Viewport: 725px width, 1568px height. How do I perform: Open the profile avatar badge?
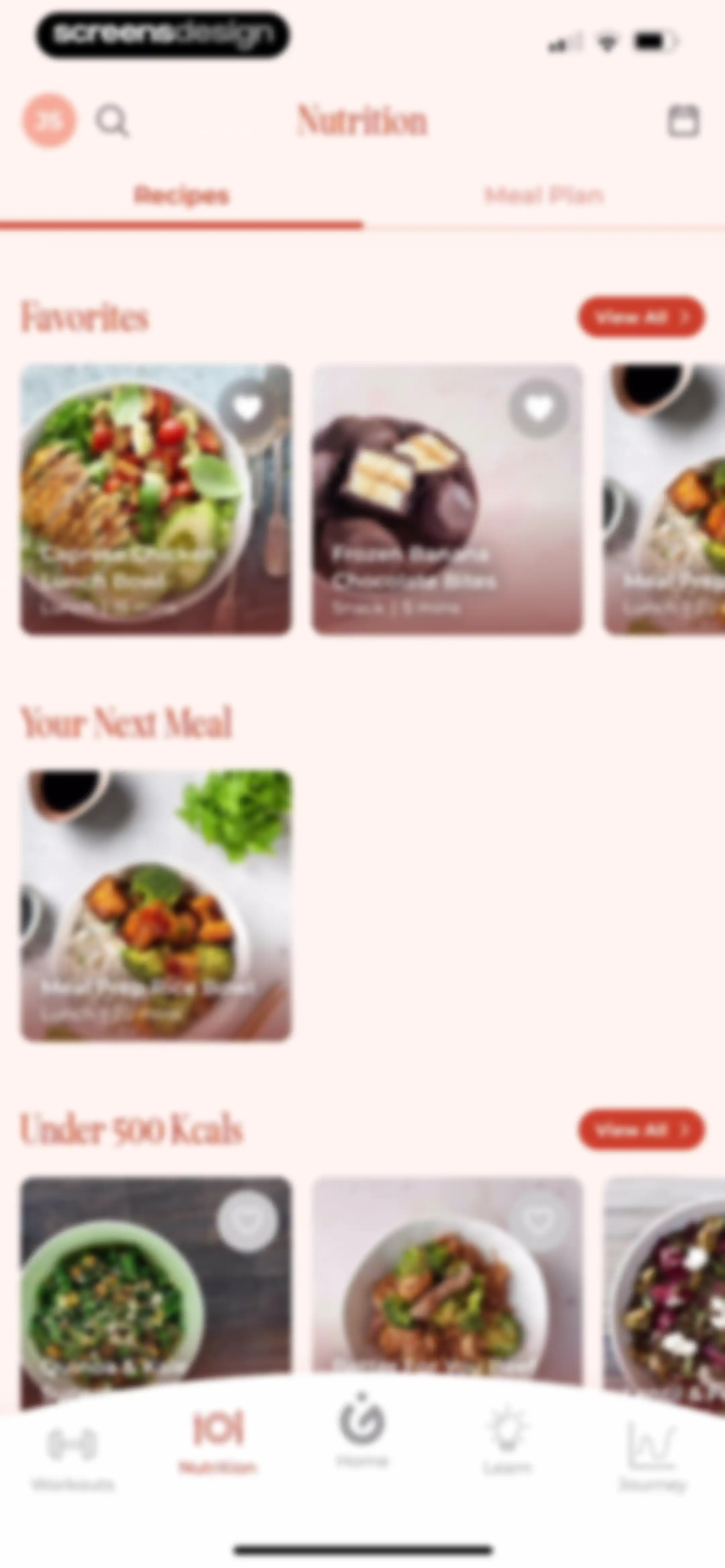tap(49, 121)
